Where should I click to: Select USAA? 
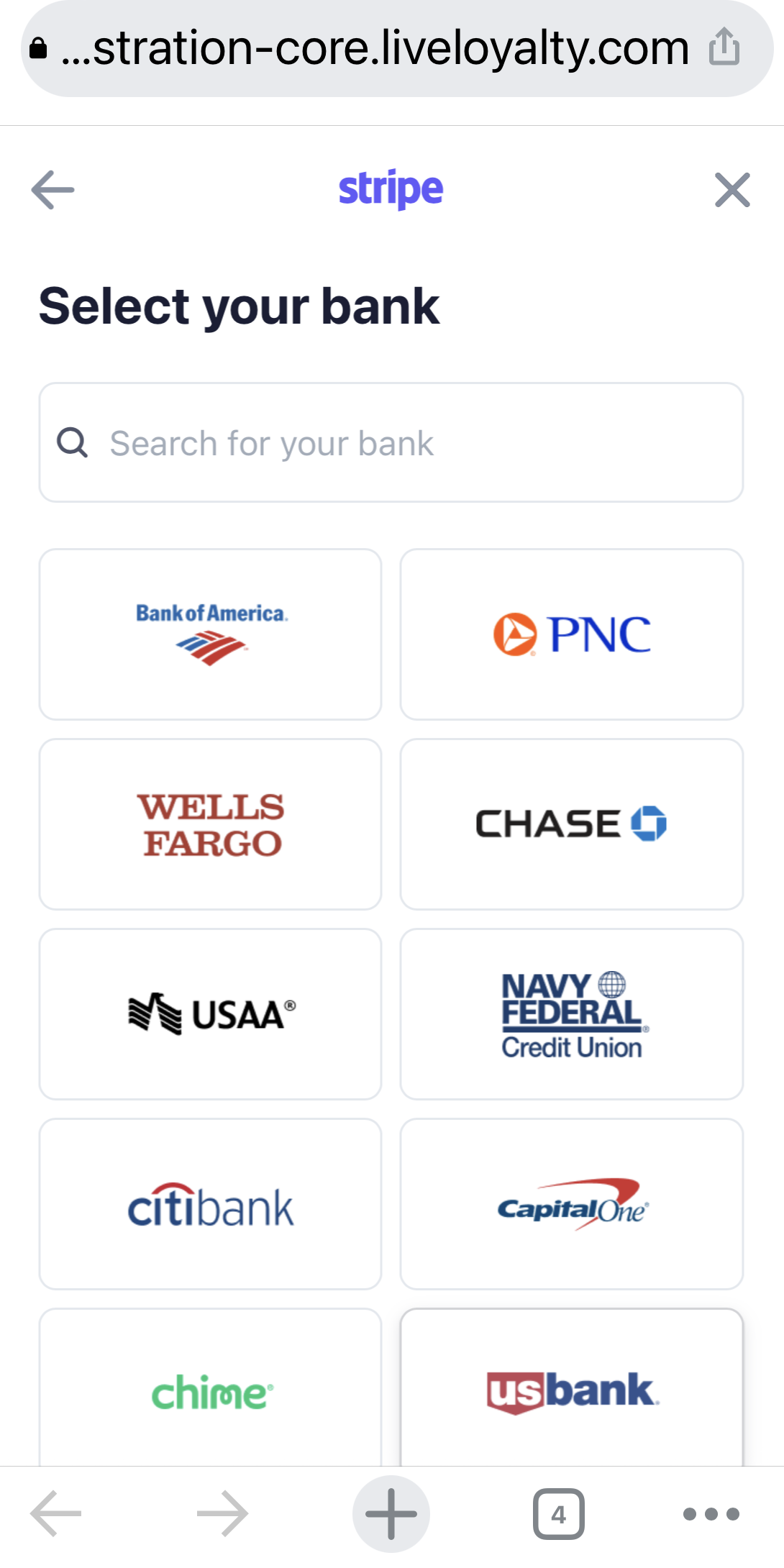click(211, 1014)
